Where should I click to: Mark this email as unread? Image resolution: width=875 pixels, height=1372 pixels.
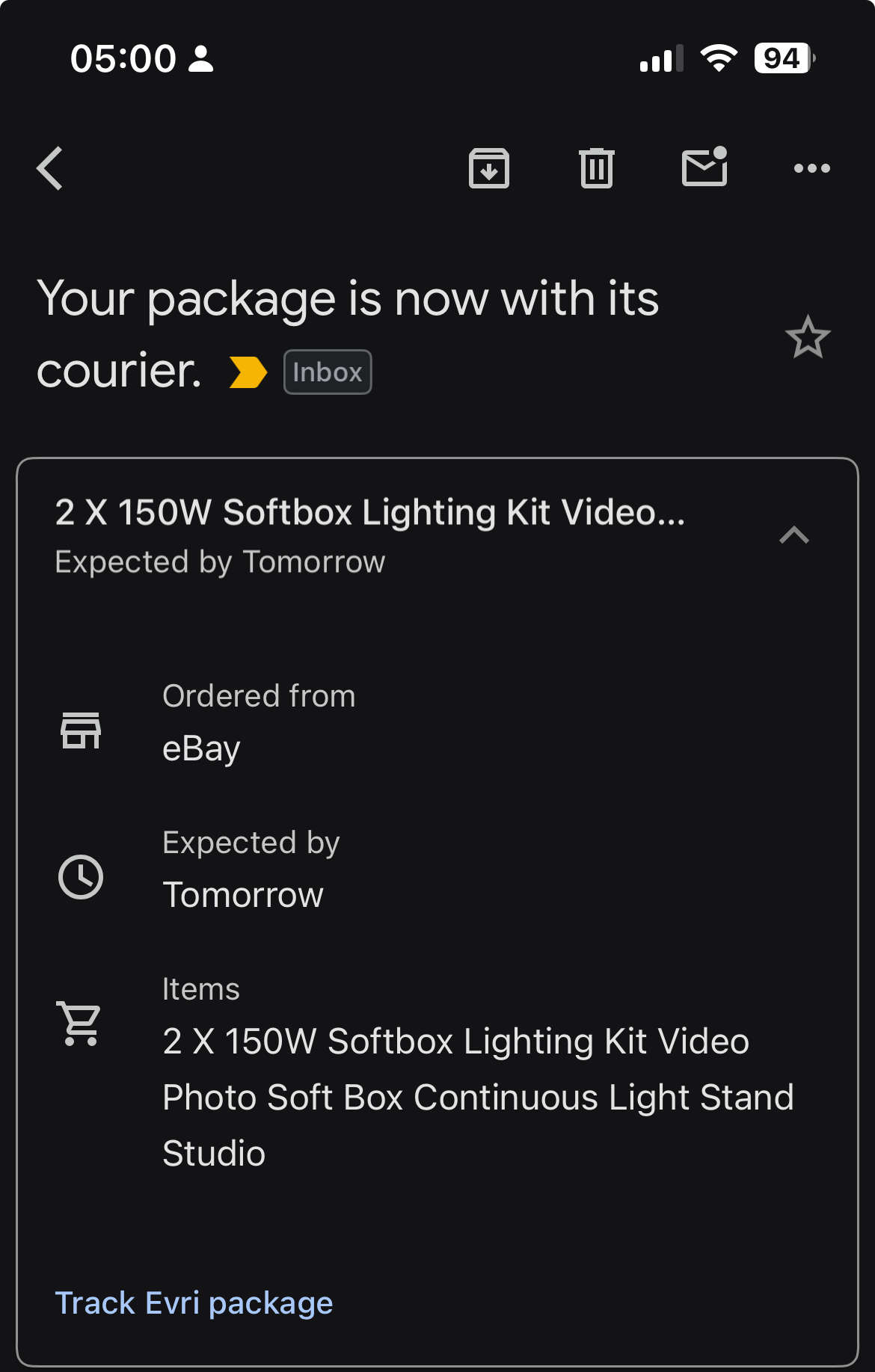tap(704, 167)
